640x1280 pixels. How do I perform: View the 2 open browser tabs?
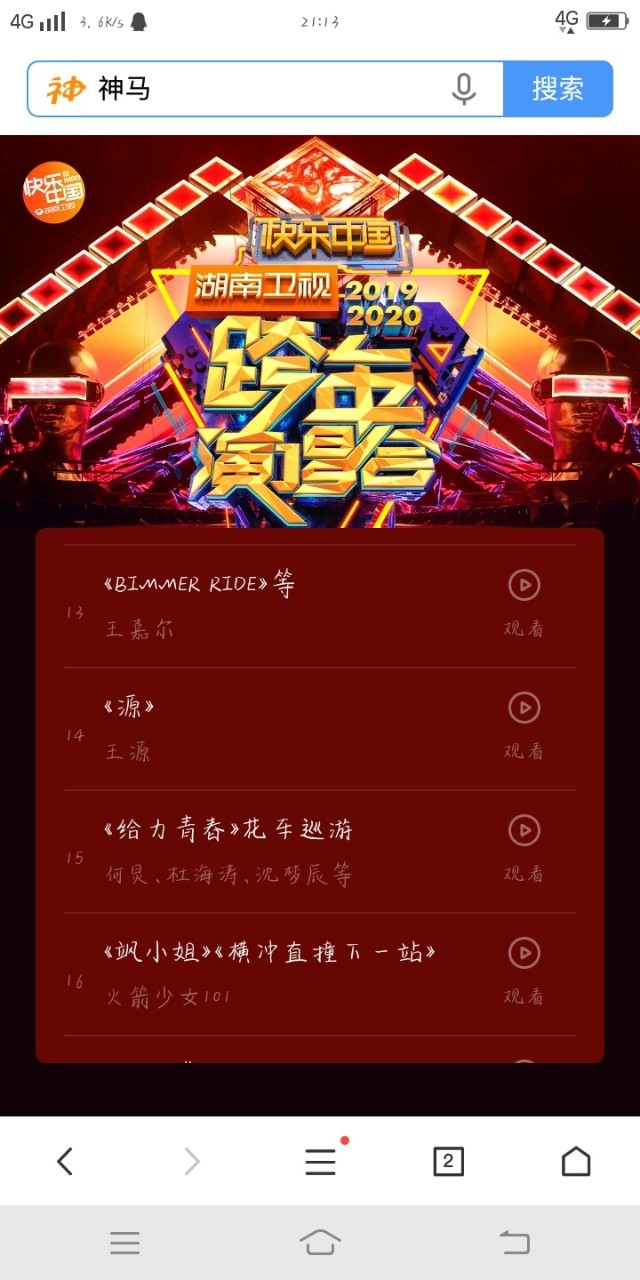coord(448,1161)
